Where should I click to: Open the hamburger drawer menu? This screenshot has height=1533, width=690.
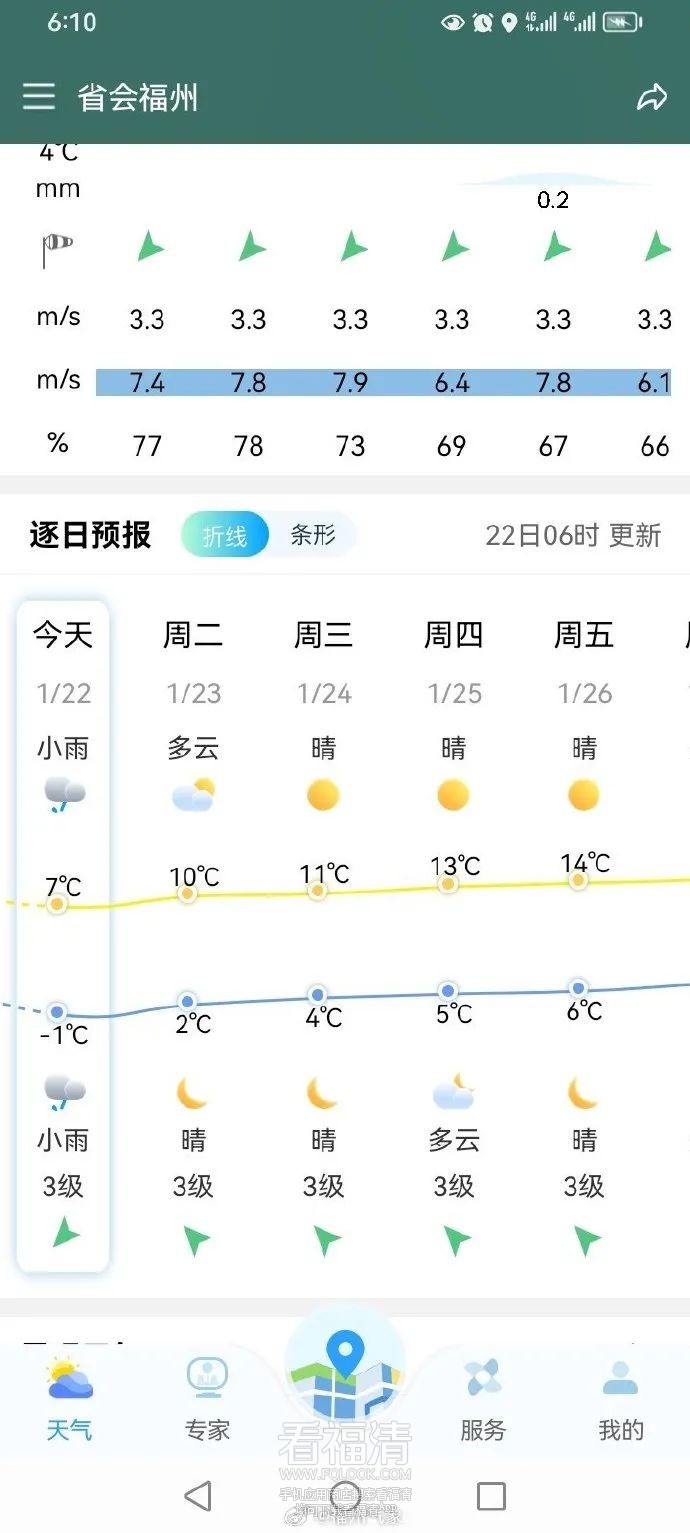39,97
